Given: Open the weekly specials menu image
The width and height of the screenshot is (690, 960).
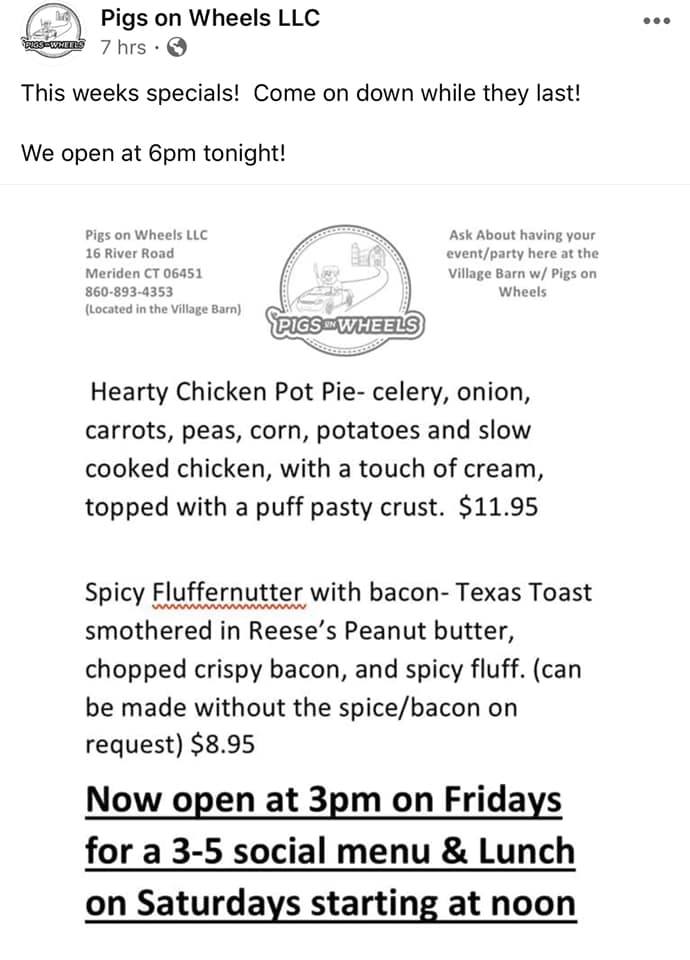Looking at the screenshot, I should [344, 570].
